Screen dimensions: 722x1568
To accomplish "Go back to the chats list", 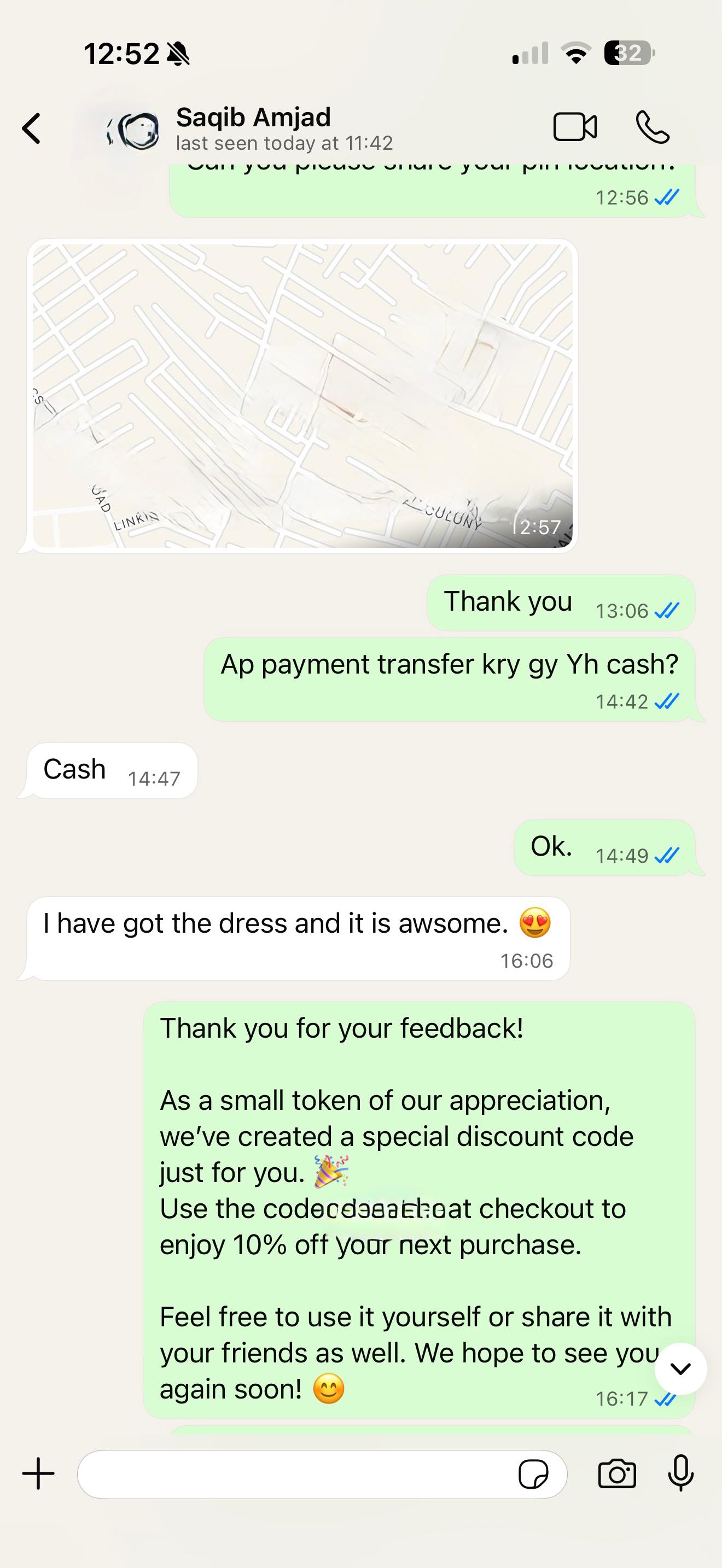I will coord(32,128).
